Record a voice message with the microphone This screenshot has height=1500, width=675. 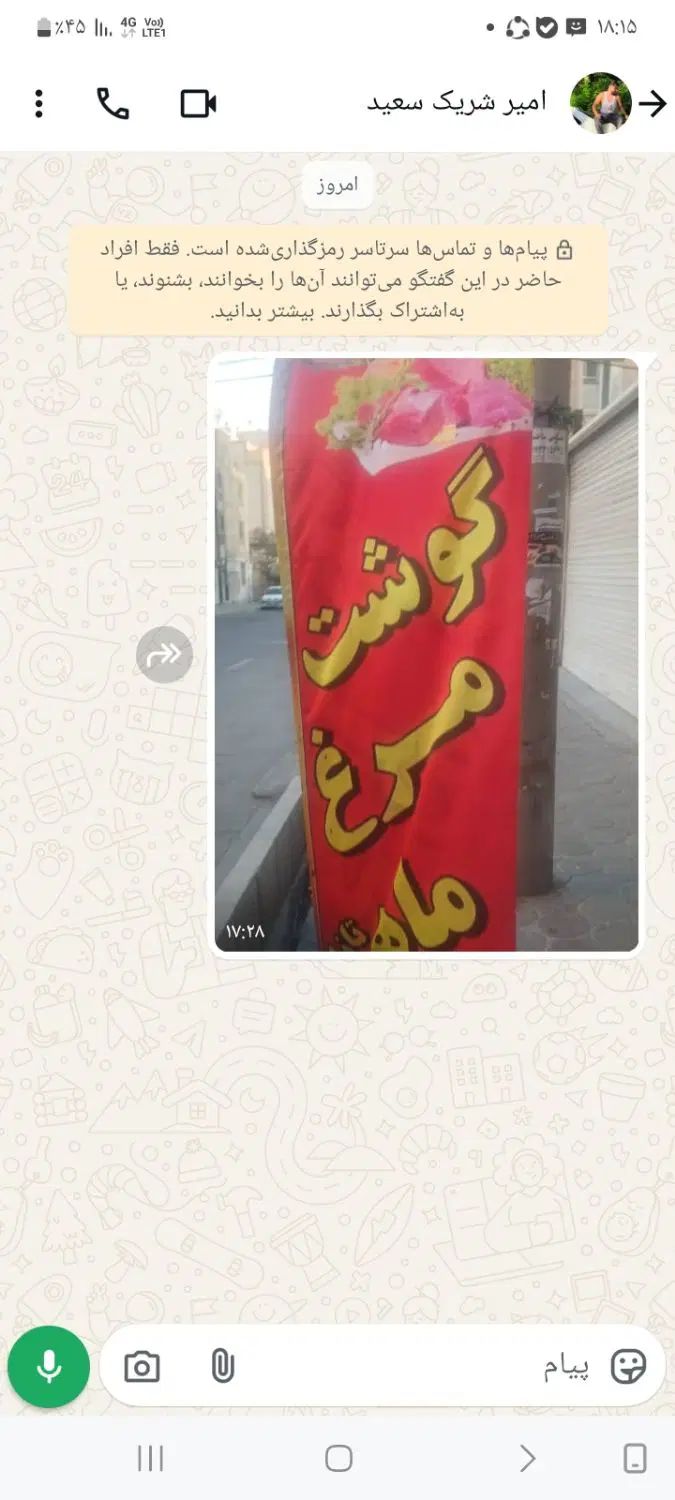49,1366
